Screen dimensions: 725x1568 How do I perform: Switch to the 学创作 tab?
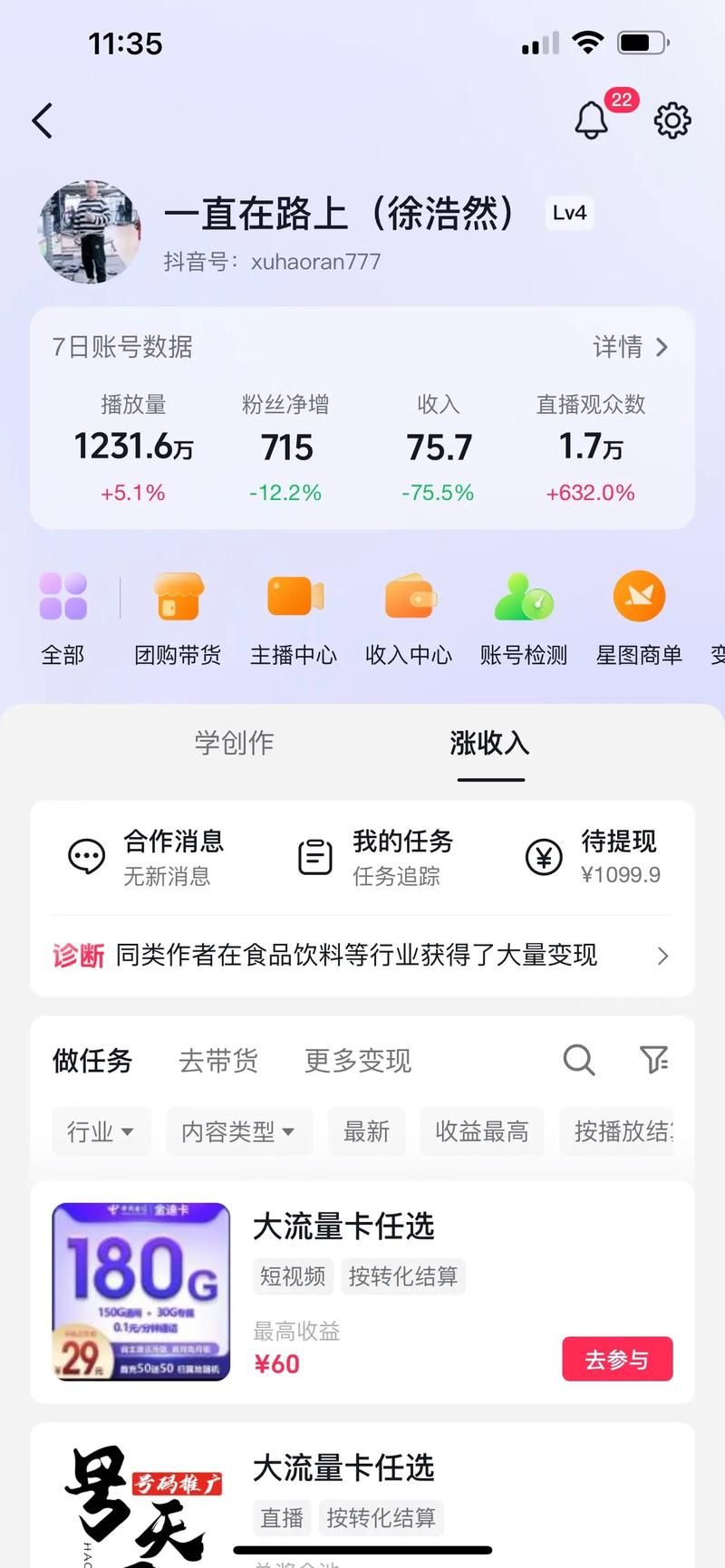[x=233, y=742]
